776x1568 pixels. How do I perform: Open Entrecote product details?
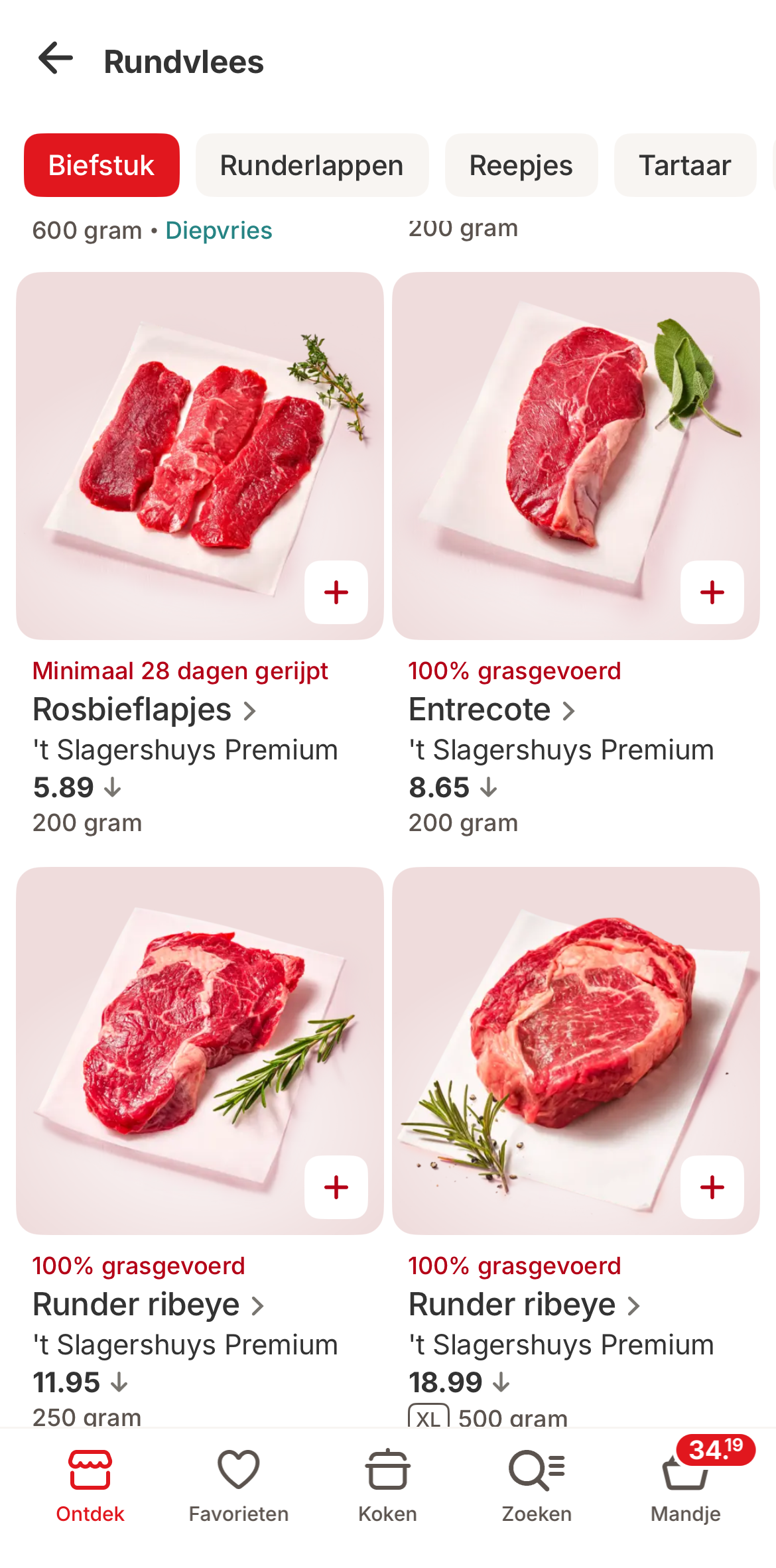pyautogui.click(x=491, y=710)
